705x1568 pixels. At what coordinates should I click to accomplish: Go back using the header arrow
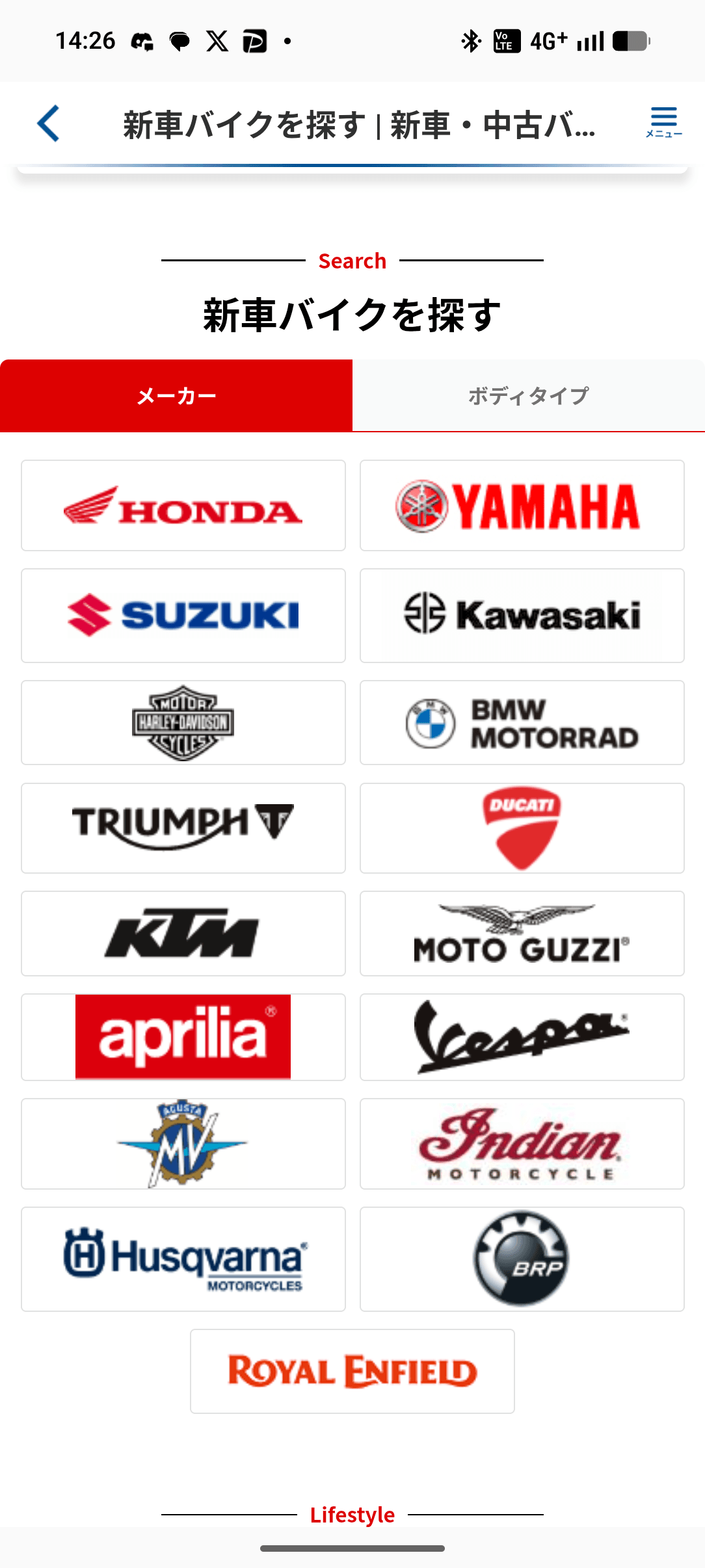tap(49, 124)
